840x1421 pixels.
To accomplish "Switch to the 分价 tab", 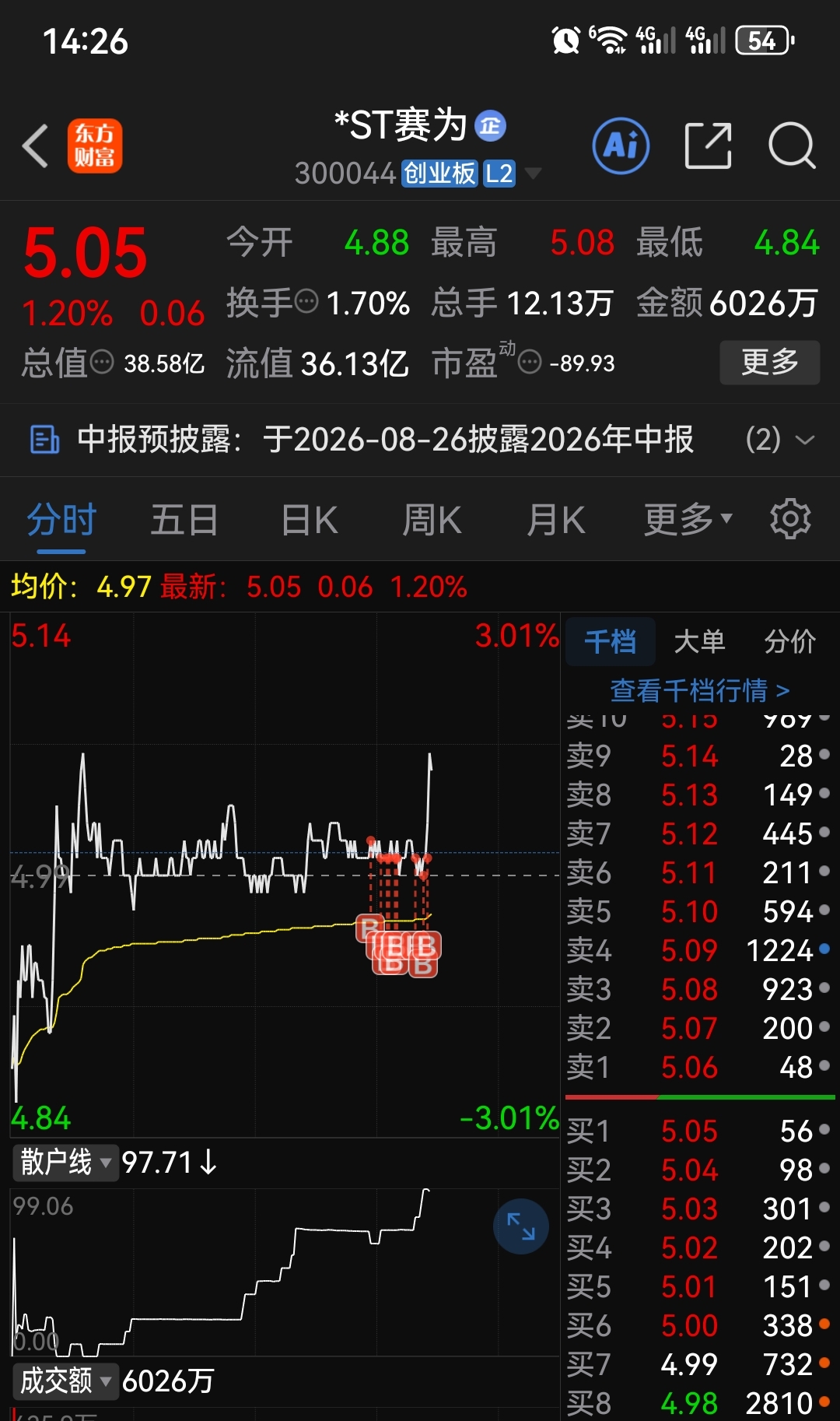I will click(x=789, y=642).
